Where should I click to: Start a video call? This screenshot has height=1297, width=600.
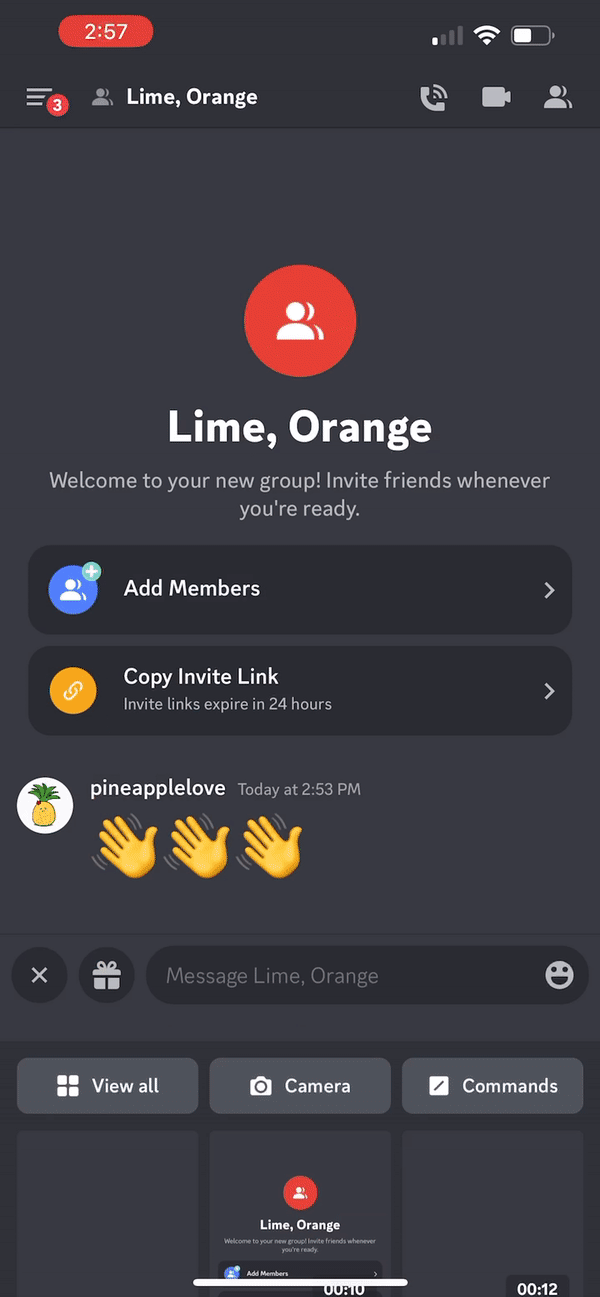[496, 97]
